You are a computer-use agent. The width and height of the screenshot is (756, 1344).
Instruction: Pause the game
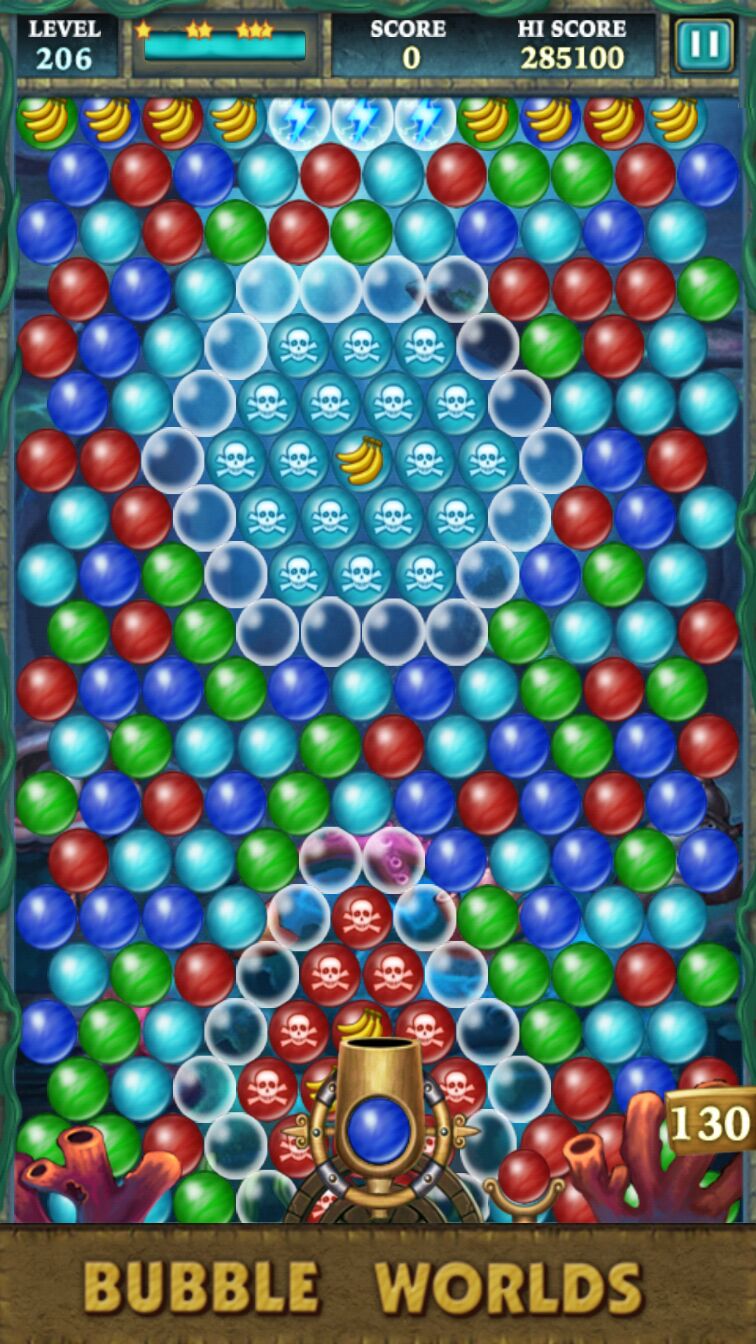pos(703,46)
